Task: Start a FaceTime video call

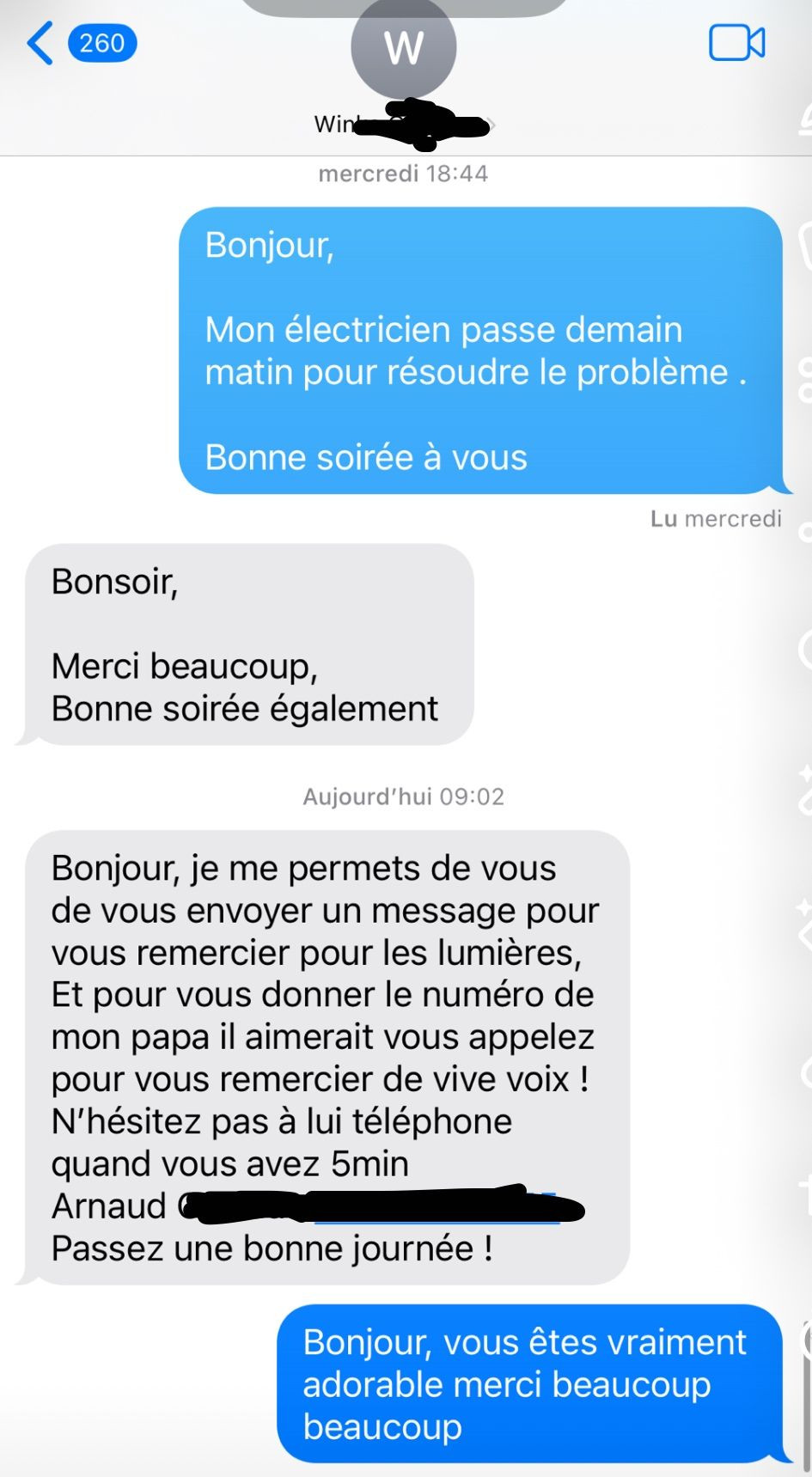Action: pyautogui.click(x=736, y=43)
